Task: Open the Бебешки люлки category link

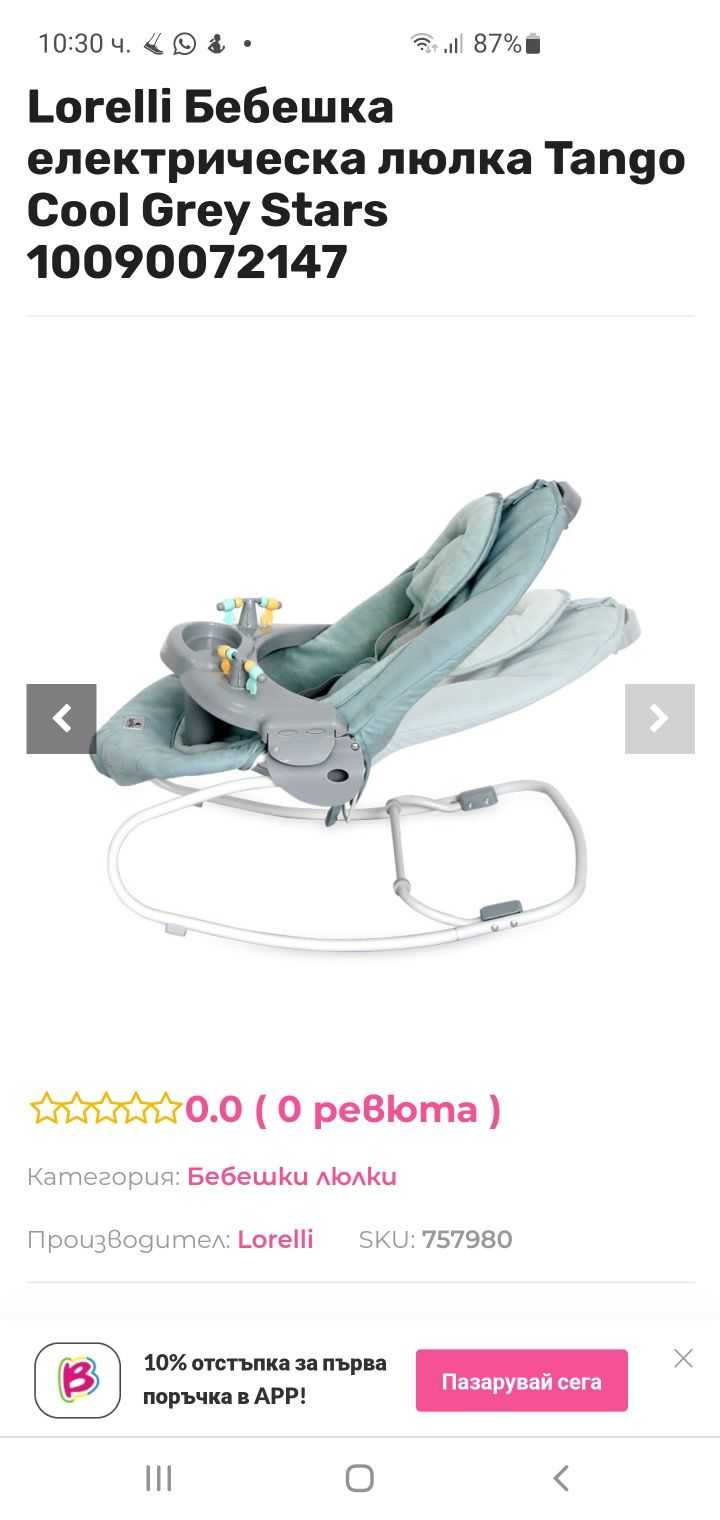Action: [x=291, y=1176]
